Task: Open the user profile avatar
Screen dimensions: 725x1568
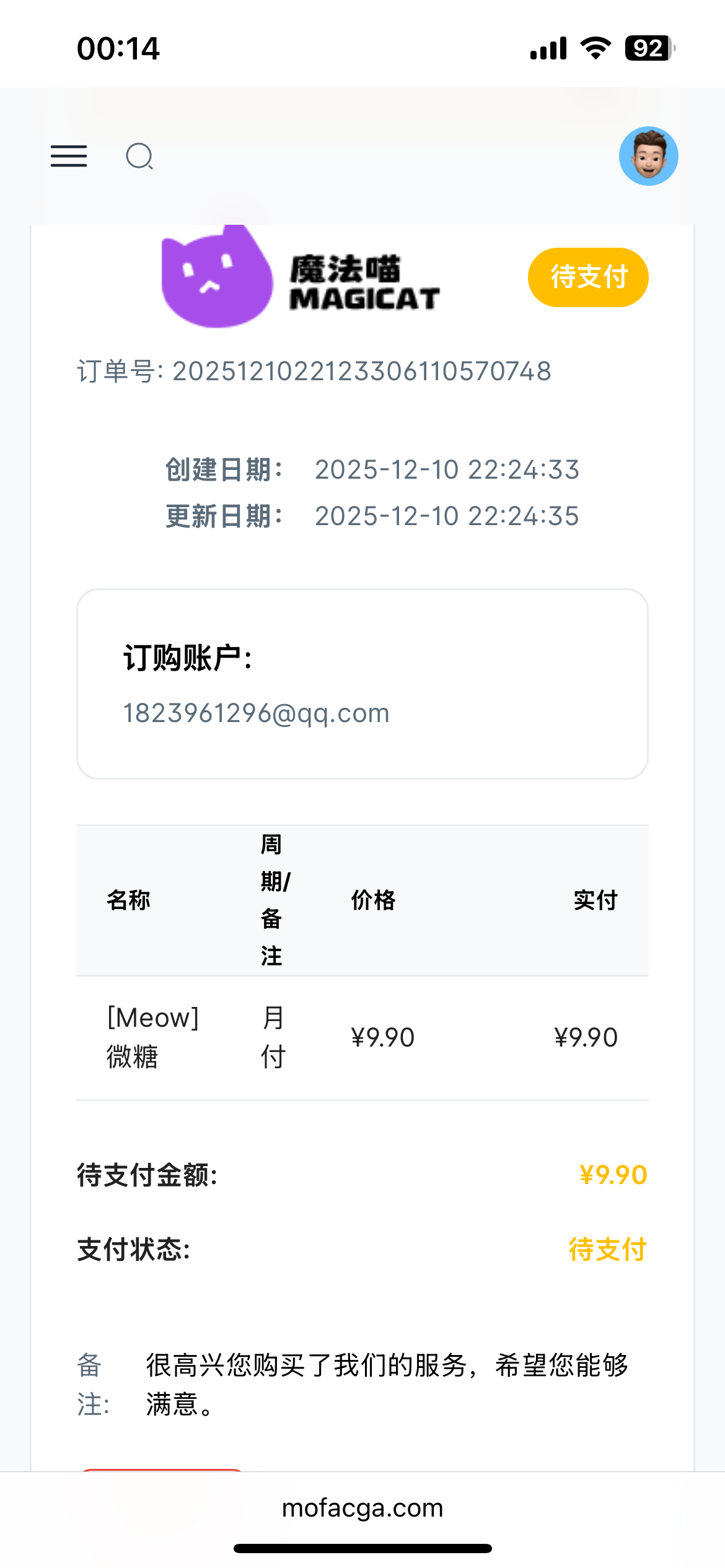Action: [648, 156]
